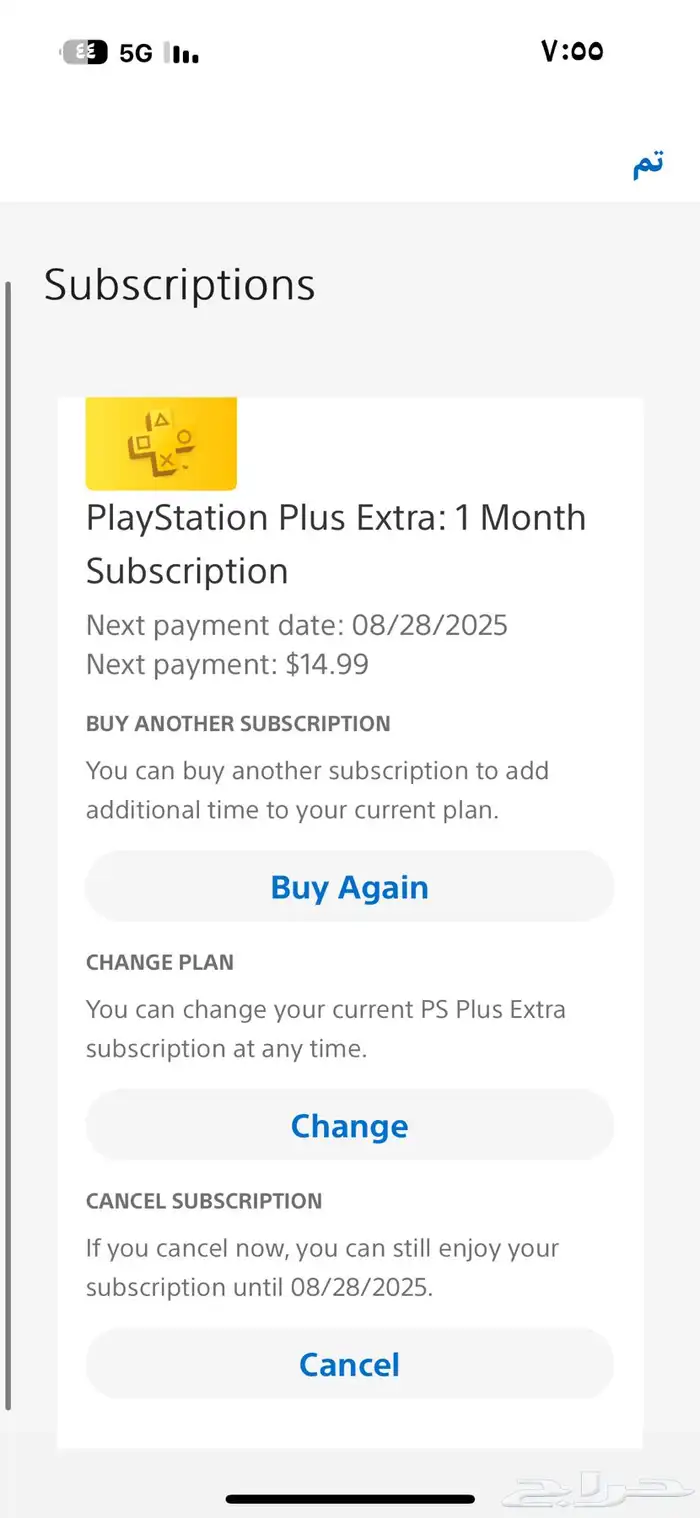Viewport: 700px width, 1518px height.
Task: Cancel the PlayStation Plus Extra subscription
Action: click(x=349, y=1365)
